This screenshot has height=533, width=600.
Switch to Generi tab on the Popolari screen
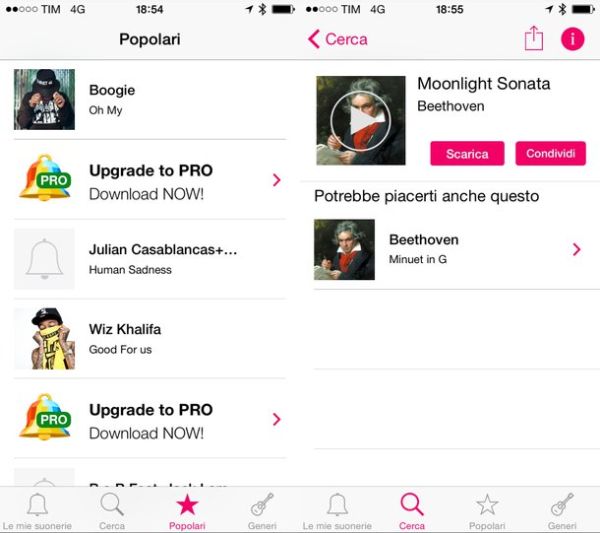pos(262,510)
